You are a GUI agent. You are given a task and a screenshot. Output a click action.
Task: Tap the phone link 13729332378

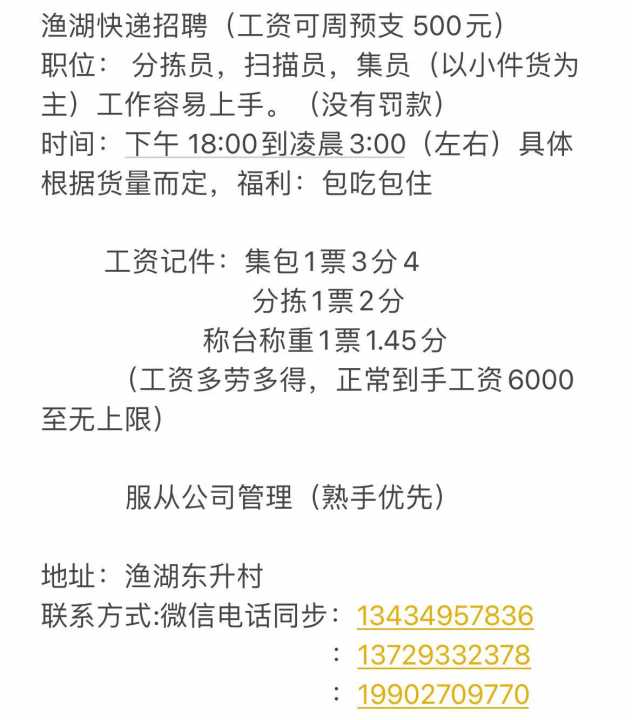(x=443, y=655)
